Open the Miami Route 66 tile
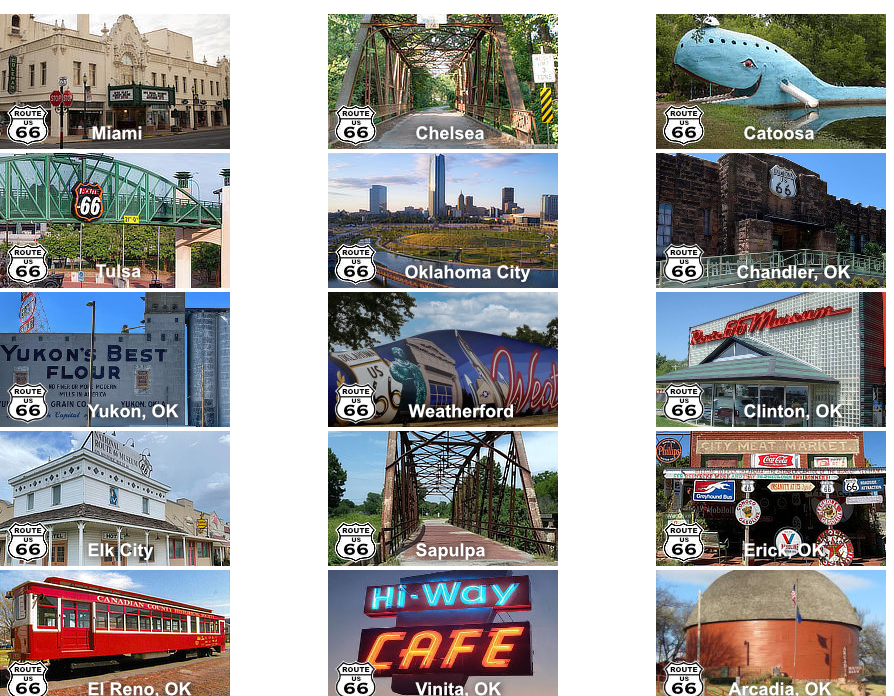This screenshot has width=894, height=696. (115, 81)
